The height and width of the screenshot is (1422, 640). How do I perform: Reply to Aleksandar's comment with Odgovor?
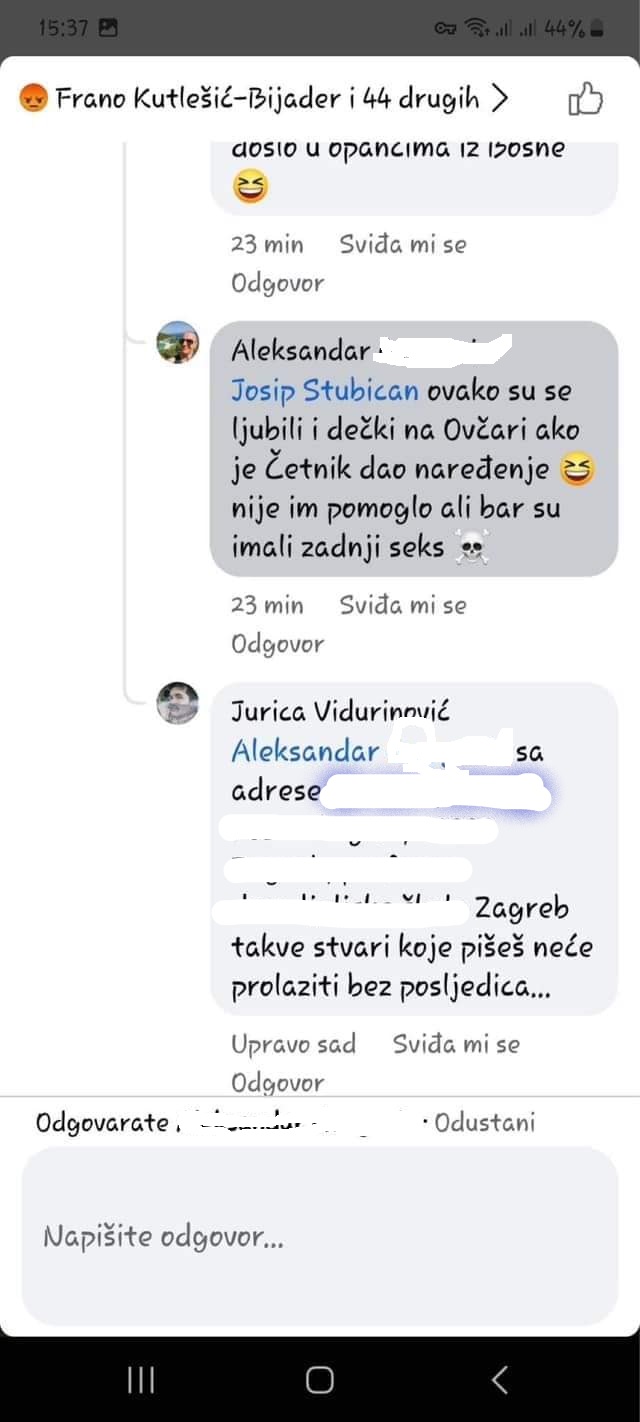click(277, 644)
